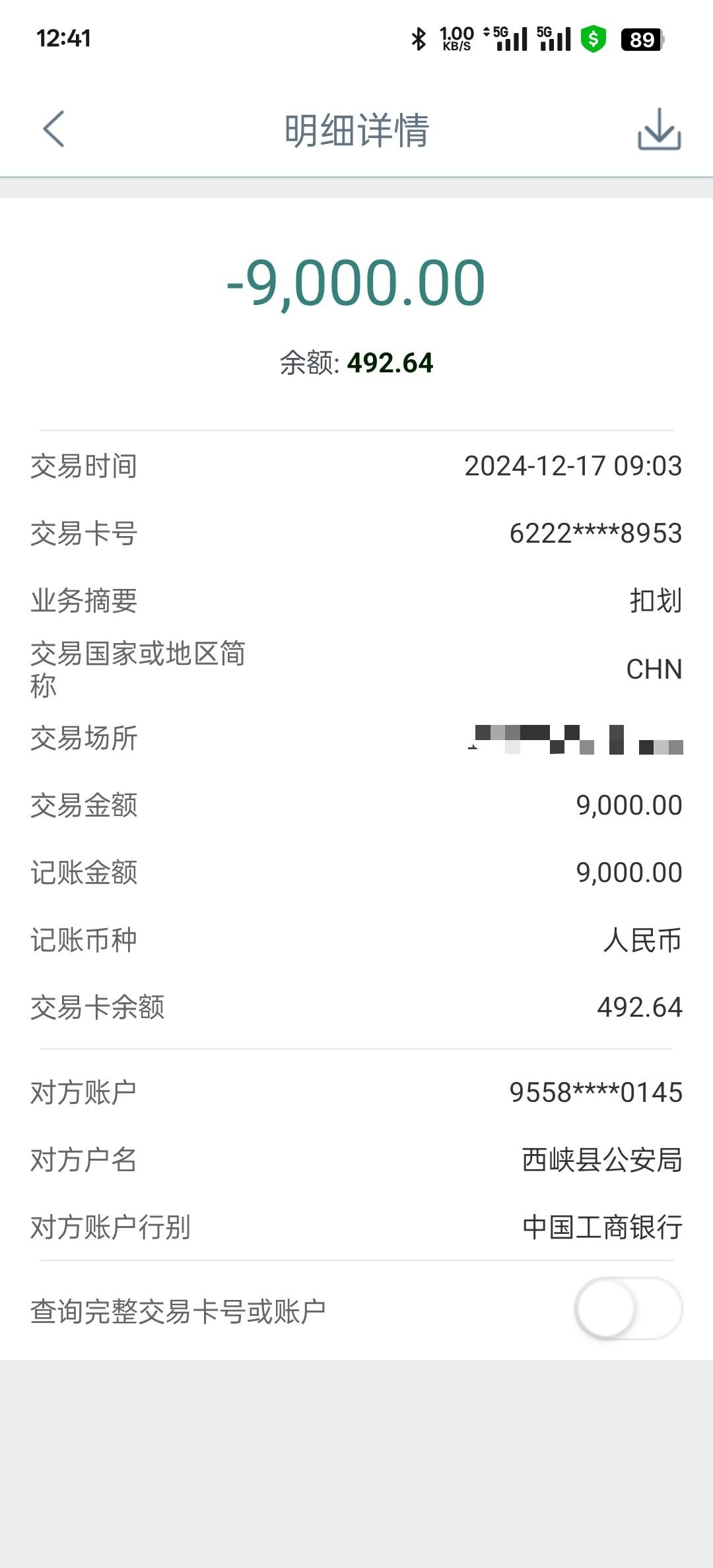
Task: Download the transaction detail
Action: (659, 129)
